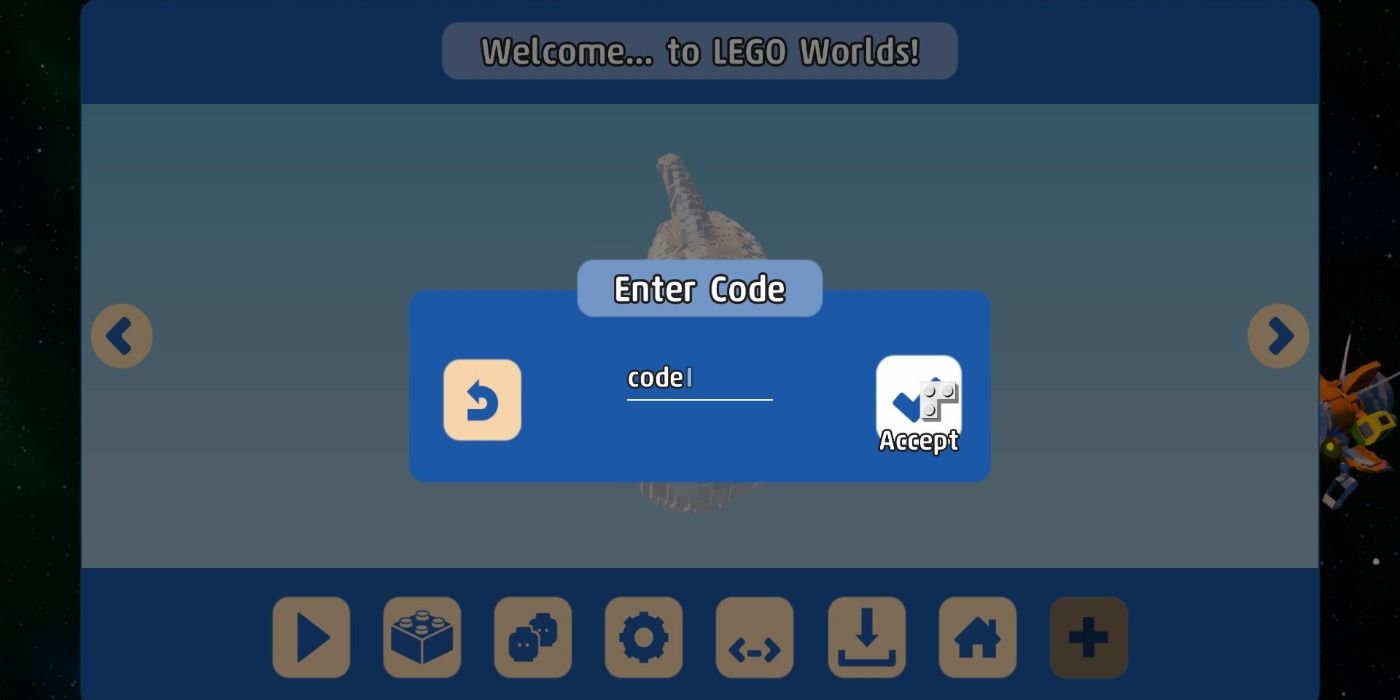Show the previous world with left arrow
Image resolution: width=1400 pixels, height=700 pixels.
click(122, 336)
